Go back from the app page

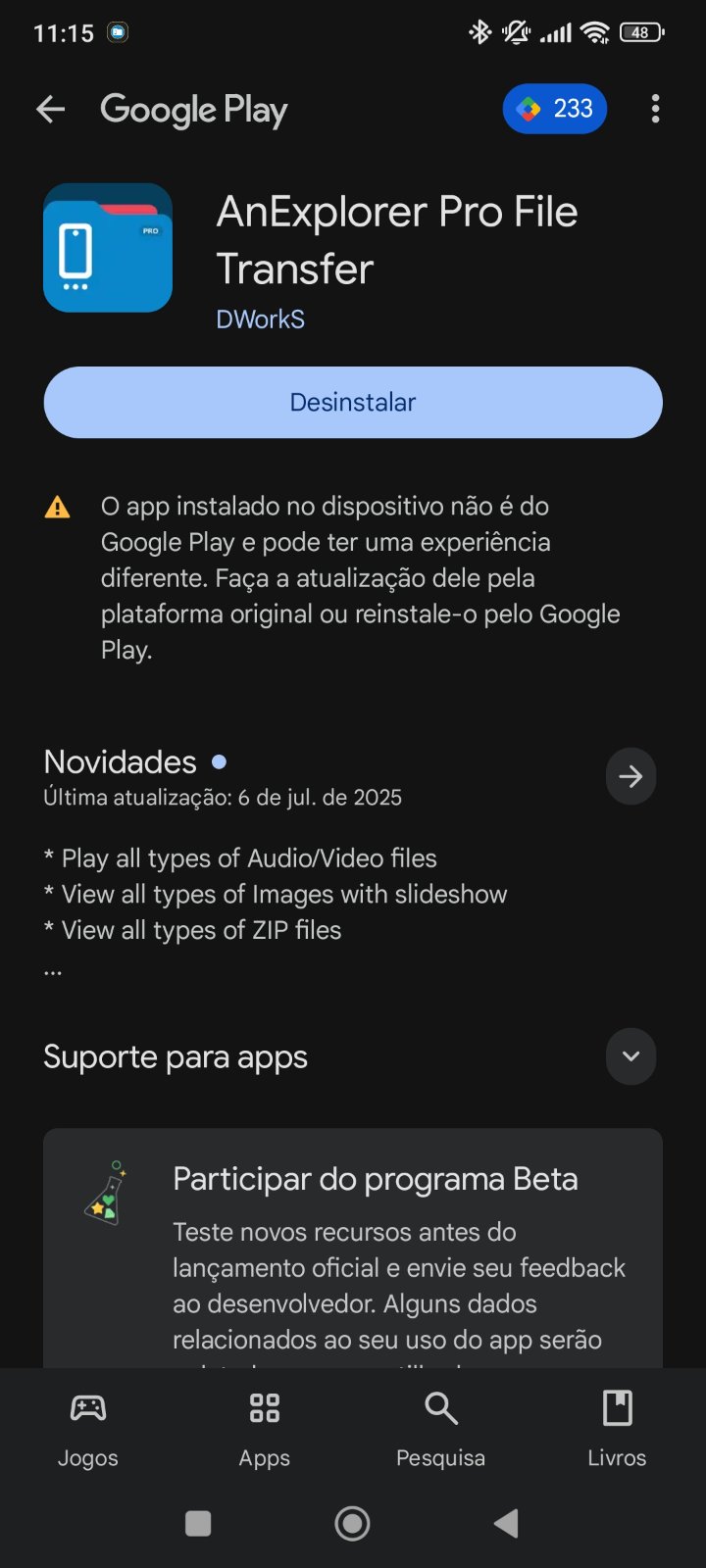pos(51,110)
